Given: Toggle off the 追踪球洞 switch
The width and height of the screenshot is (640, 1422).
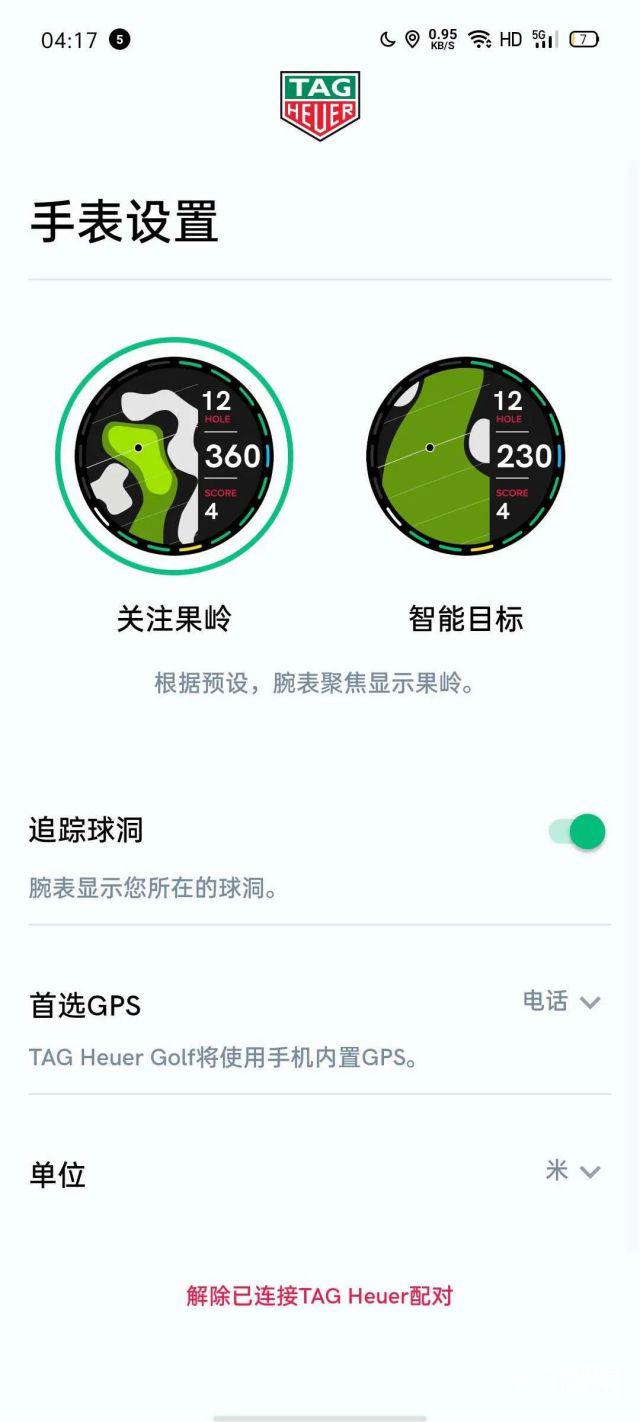Looking at the screenshot, I should pos(577,831).
